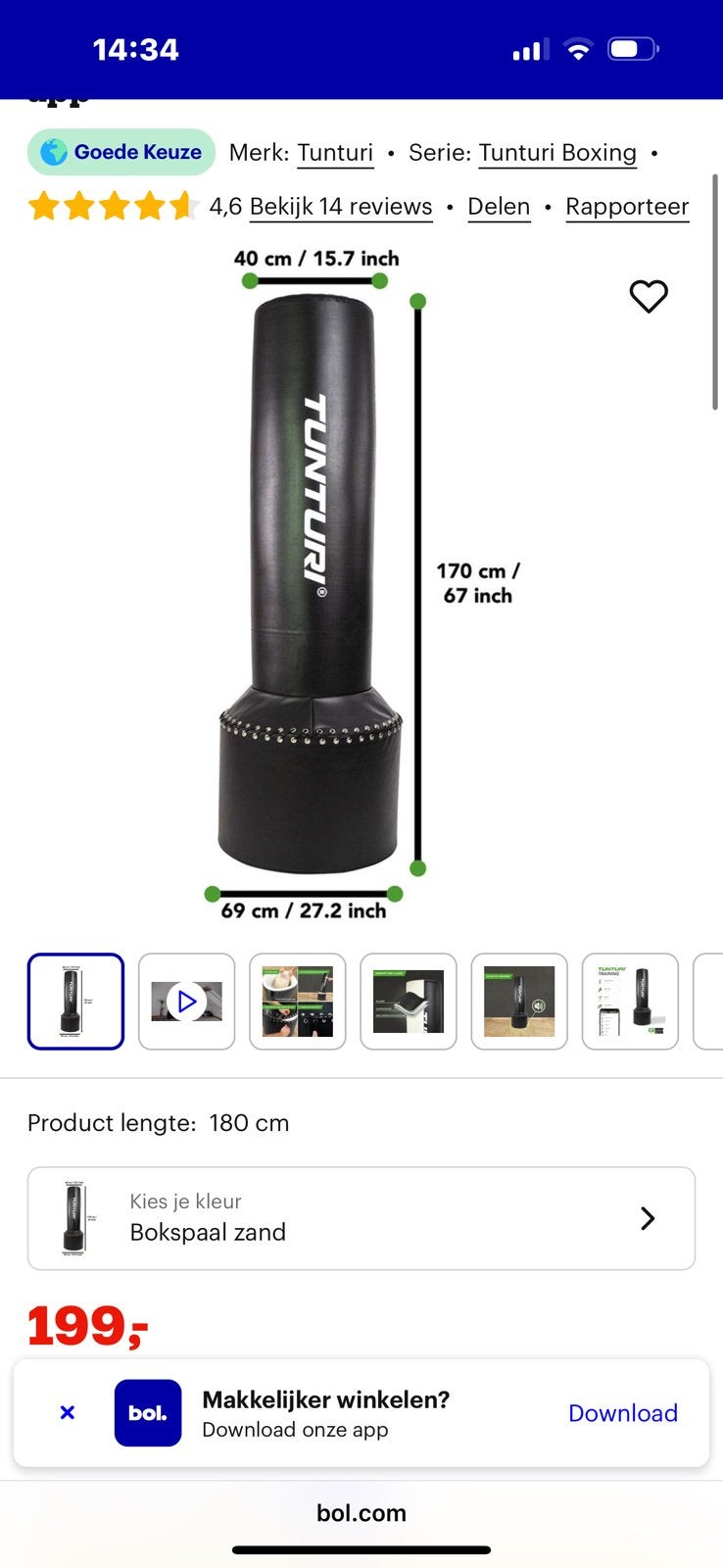Image resolution: width=723 pixels, height=1568 pixels.
Task: Open the fifth thumbnail with sound icon
Action: tap(519, 1002)
